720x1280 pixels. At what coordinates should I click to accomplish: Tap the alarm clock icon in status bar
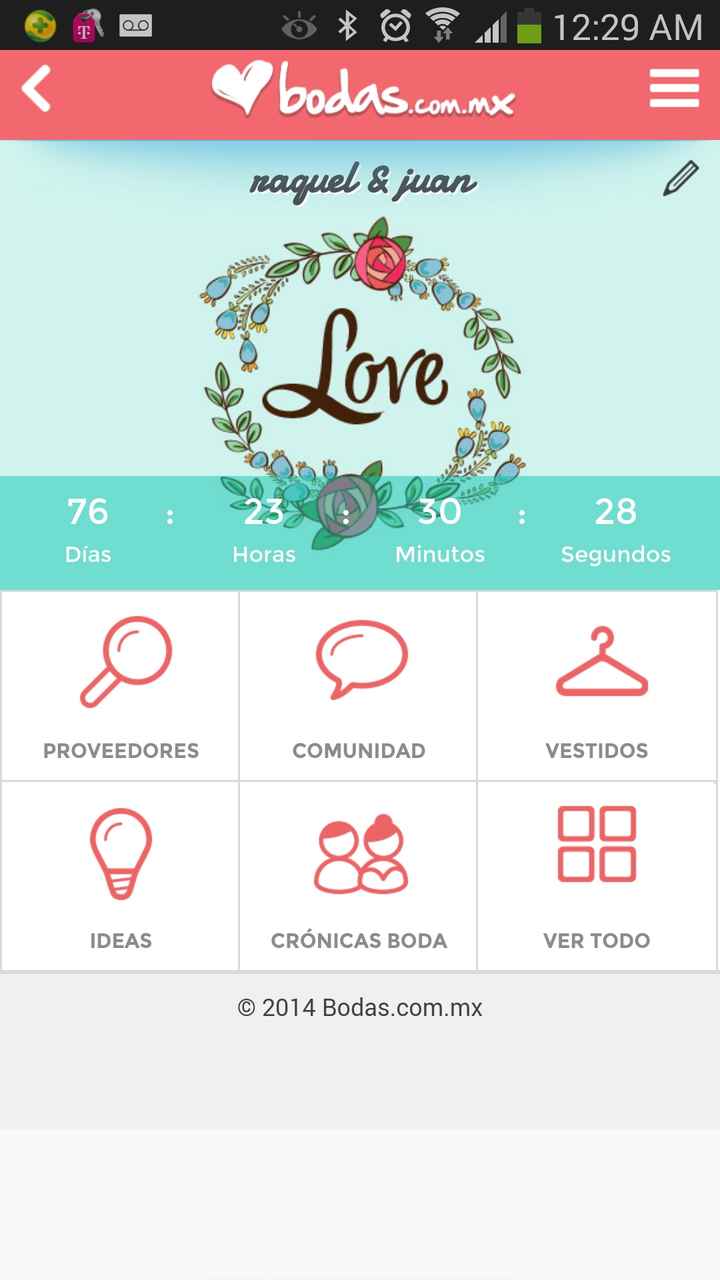click(x=394, y=27)
